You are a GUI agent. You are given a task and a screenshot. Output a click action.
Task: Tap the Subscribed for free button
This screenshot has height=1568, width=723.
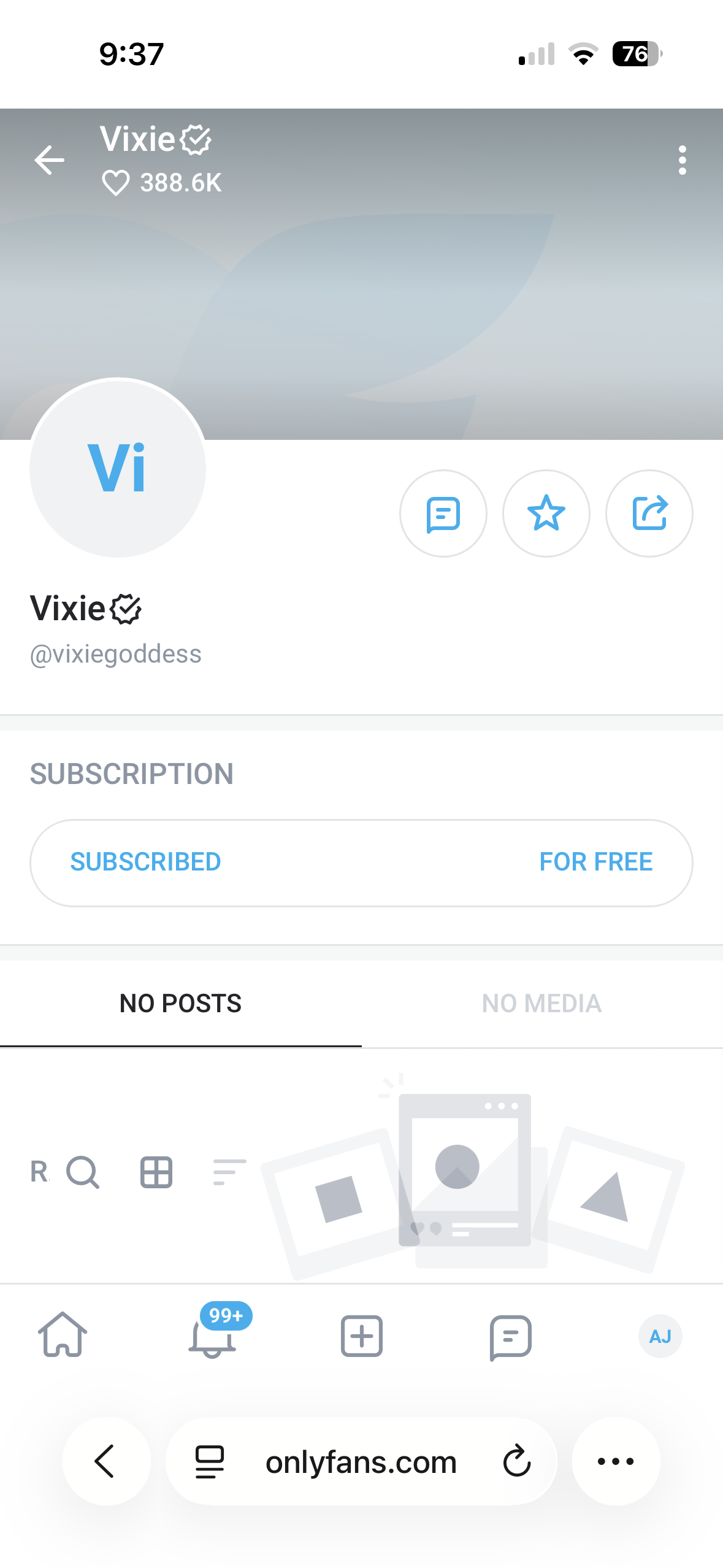pos(361,863)
